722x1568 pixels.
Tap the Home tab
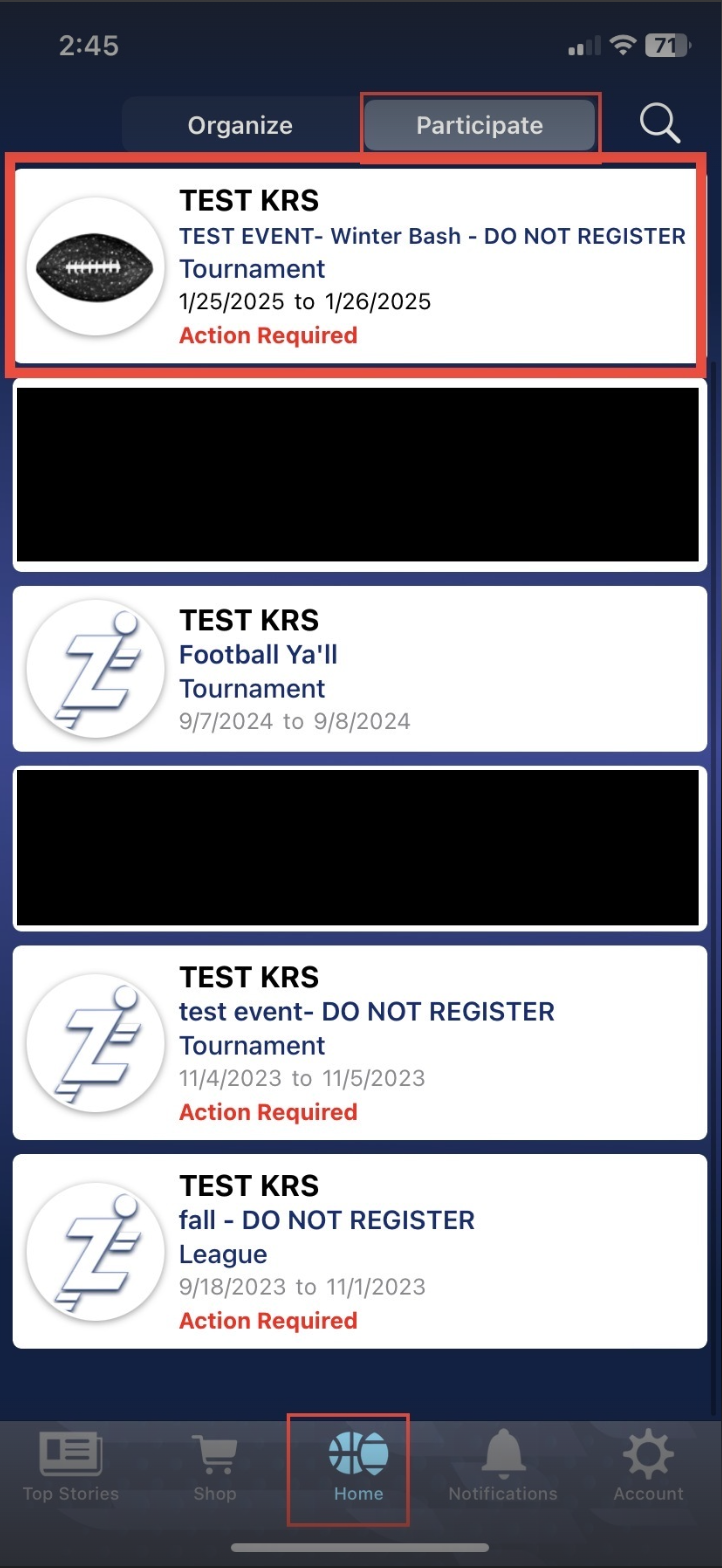tap(358, 1468)
